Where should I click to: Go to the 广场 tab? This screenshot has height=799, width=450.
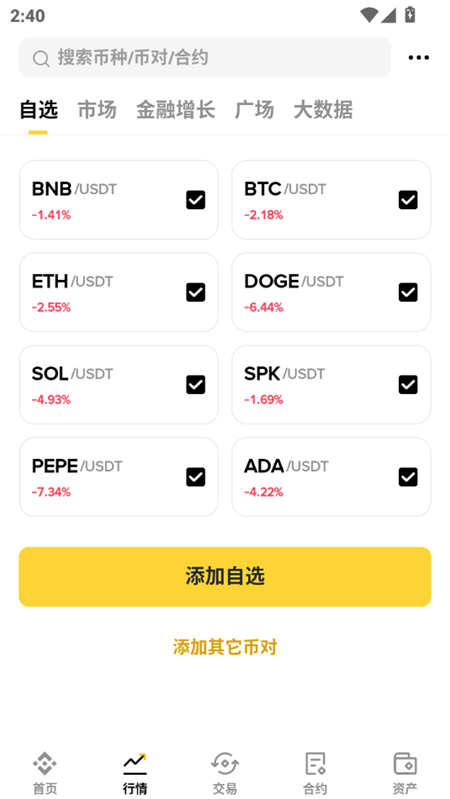[254, 110]
